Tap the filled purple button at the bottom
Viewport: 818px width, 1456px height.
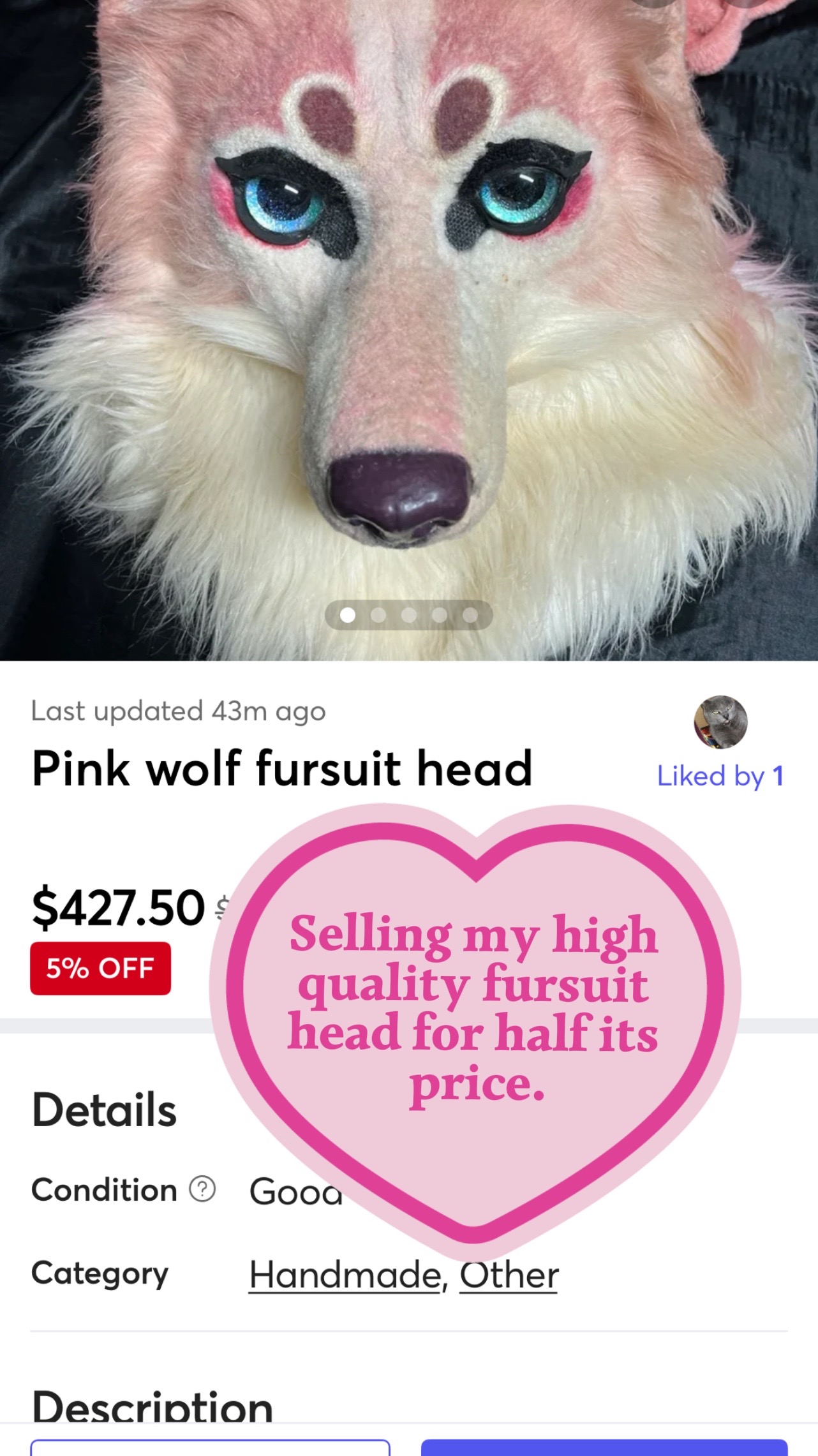tap(604, 1447)
